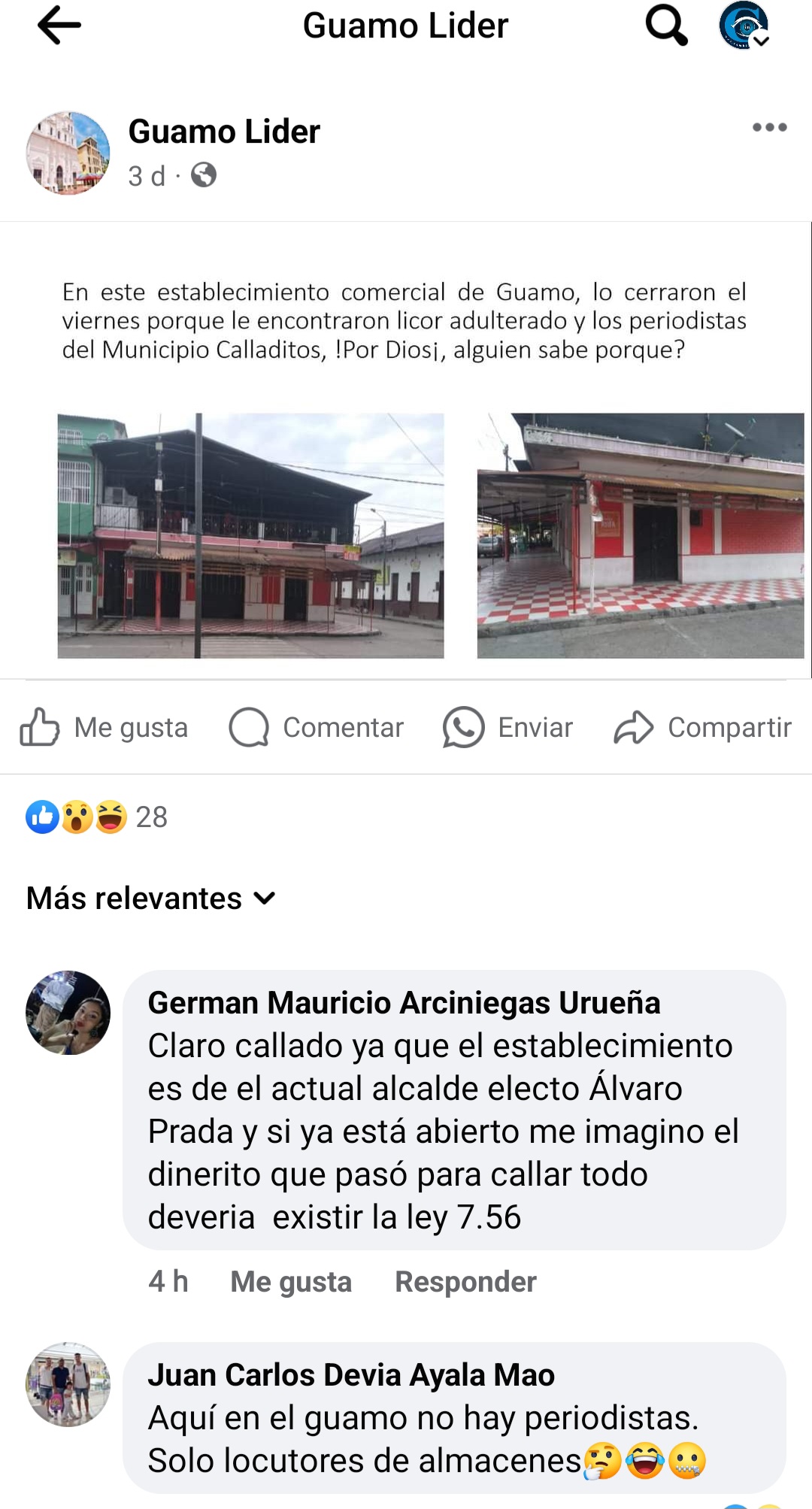This screenshot has height=1509, width=812.
Task: View the 28 reactions list
Action: point(96,817)
